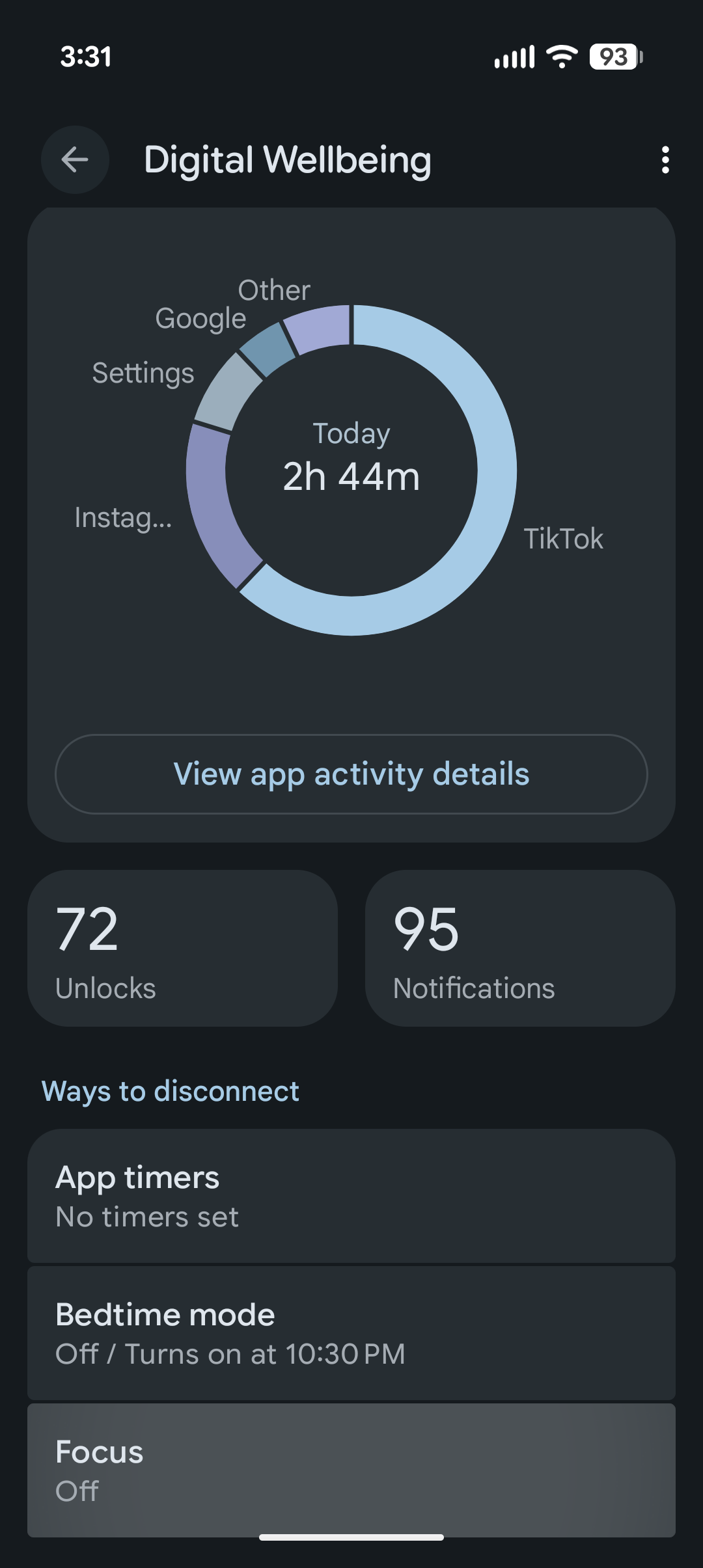Open App timers settings
The width and height of the screenshot is (703, 1568).
point(351,1196)
